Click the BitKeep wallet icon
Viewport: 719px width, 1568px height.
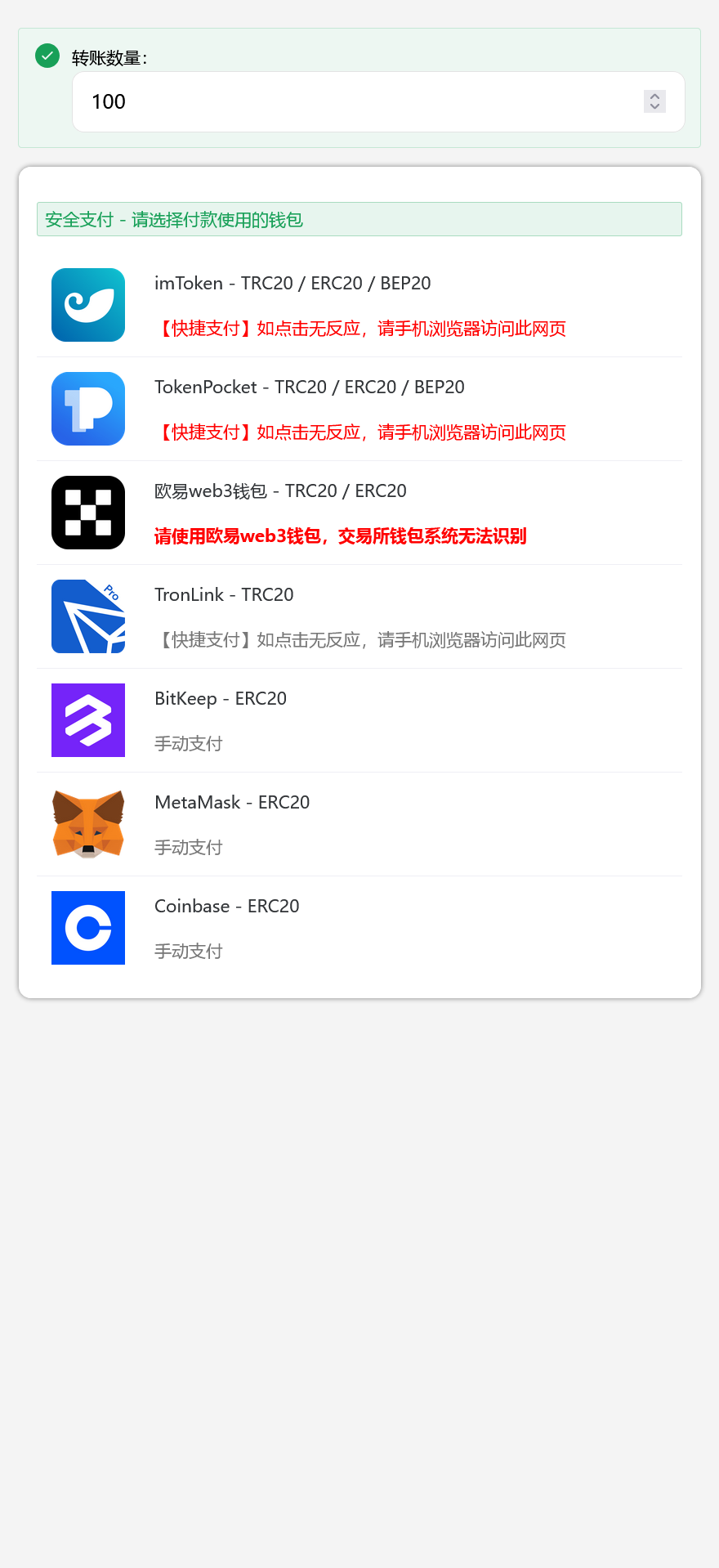88,720
